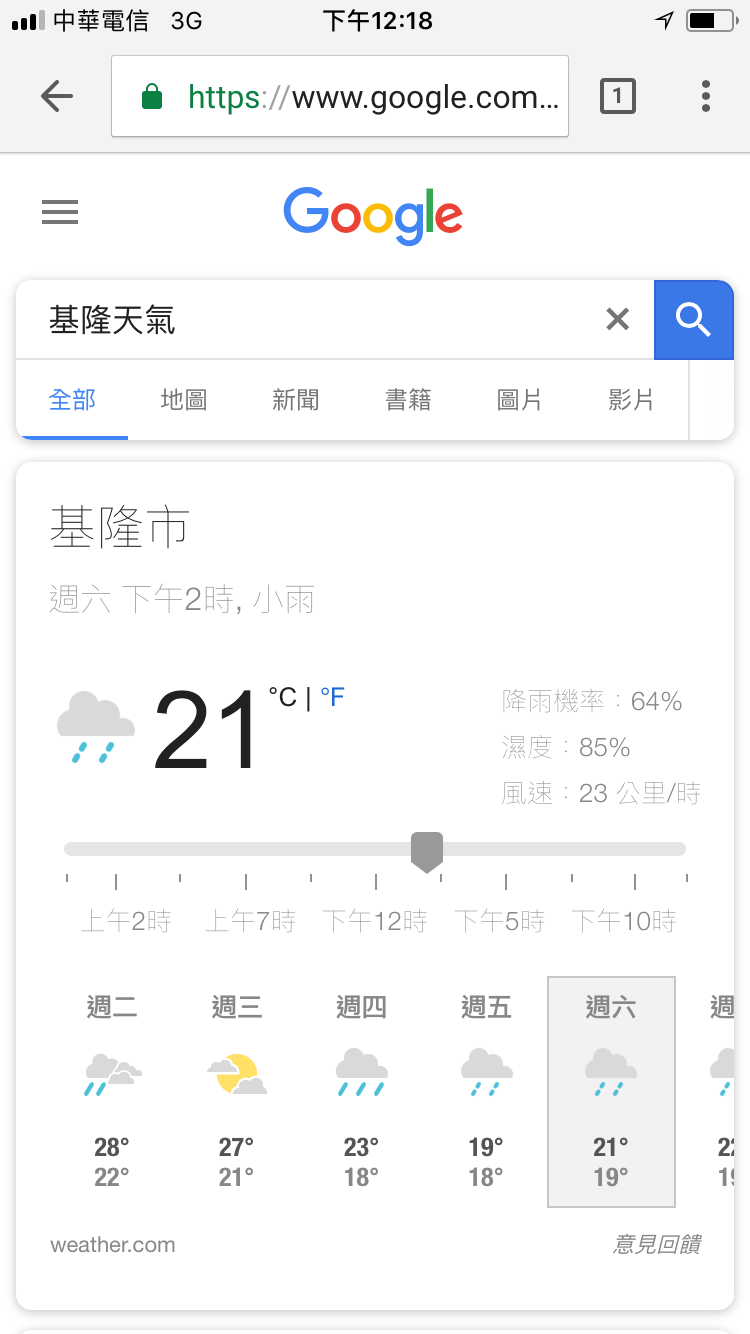Switch to the 影片 tab
Image resolution: width=750 pixels, height=1334 pixels.
(x=631, y=400)
